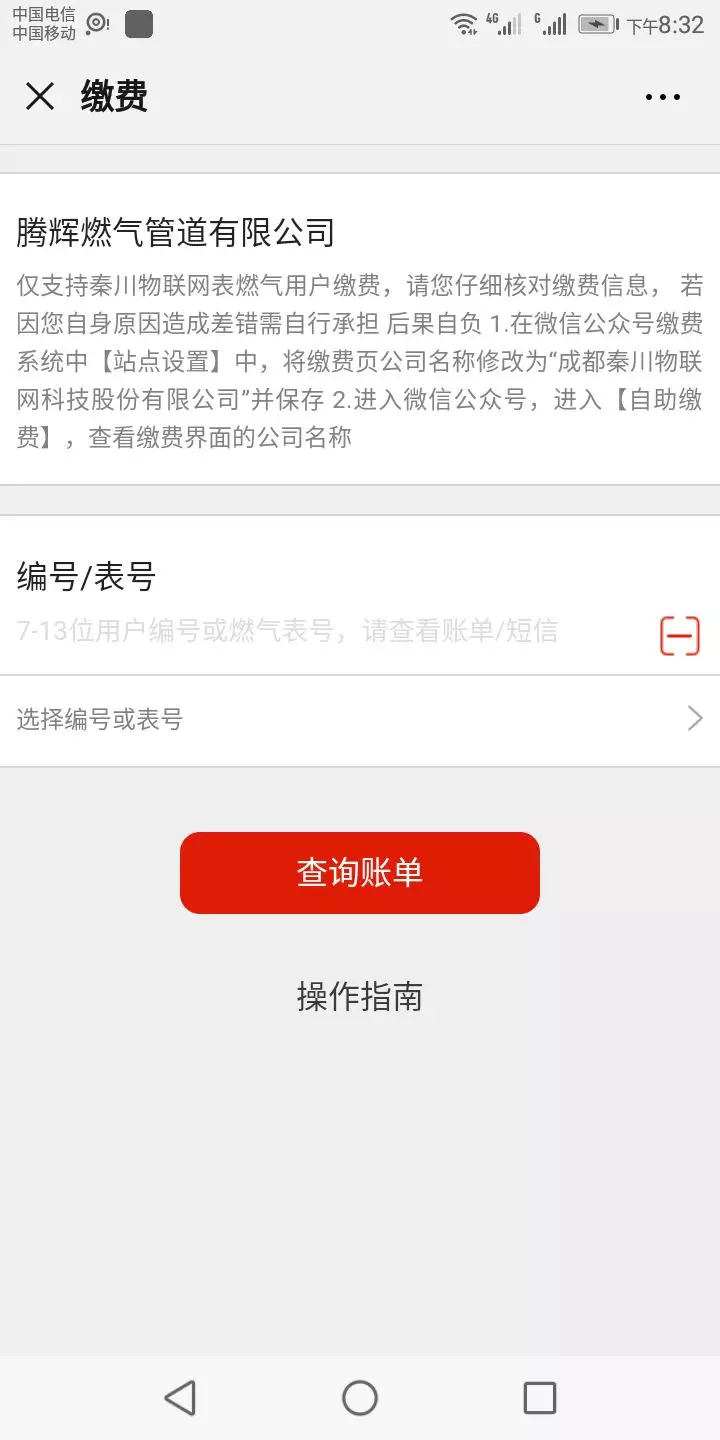
Task: Tap the red scan icon
Action: 680,636
